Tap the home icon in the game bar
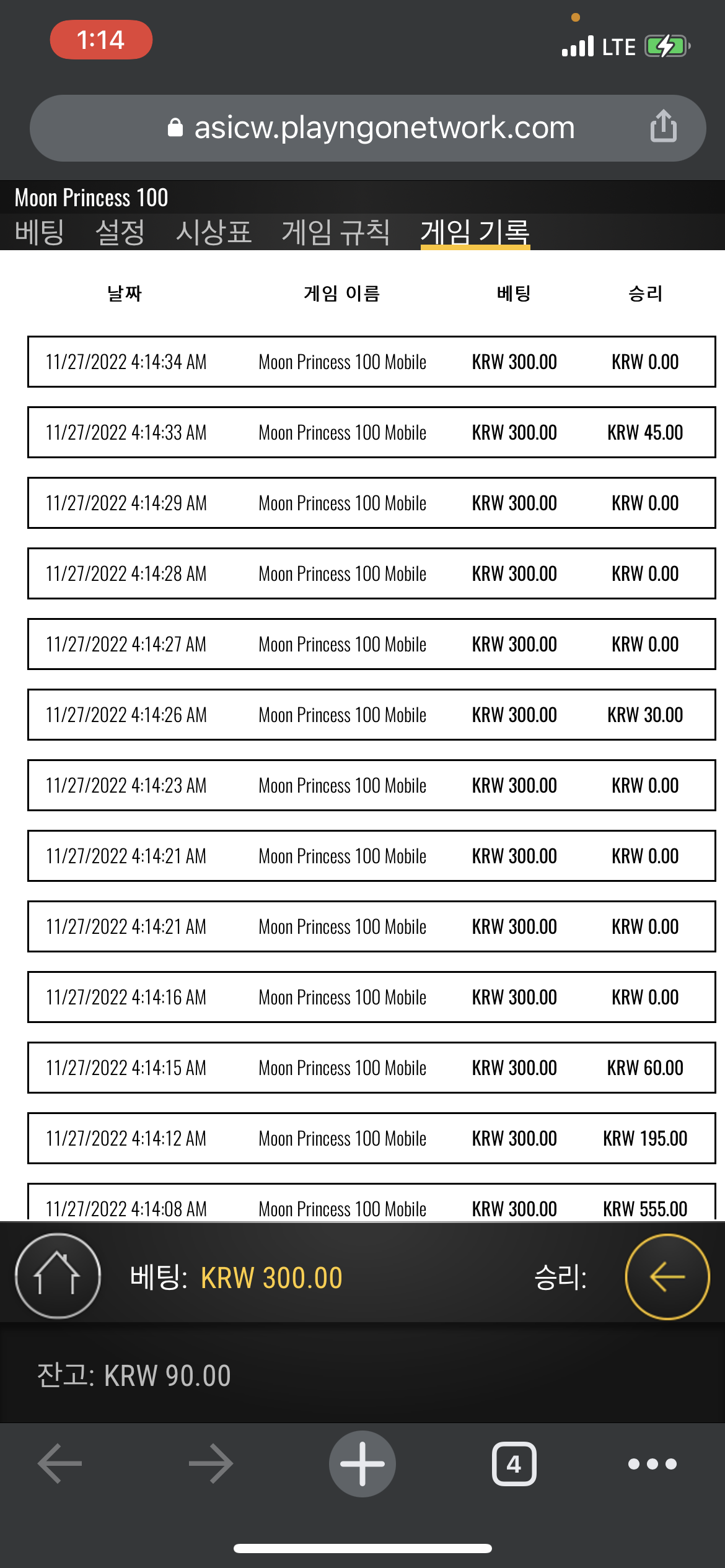The image size is (725, 1568). (58, 1276)
